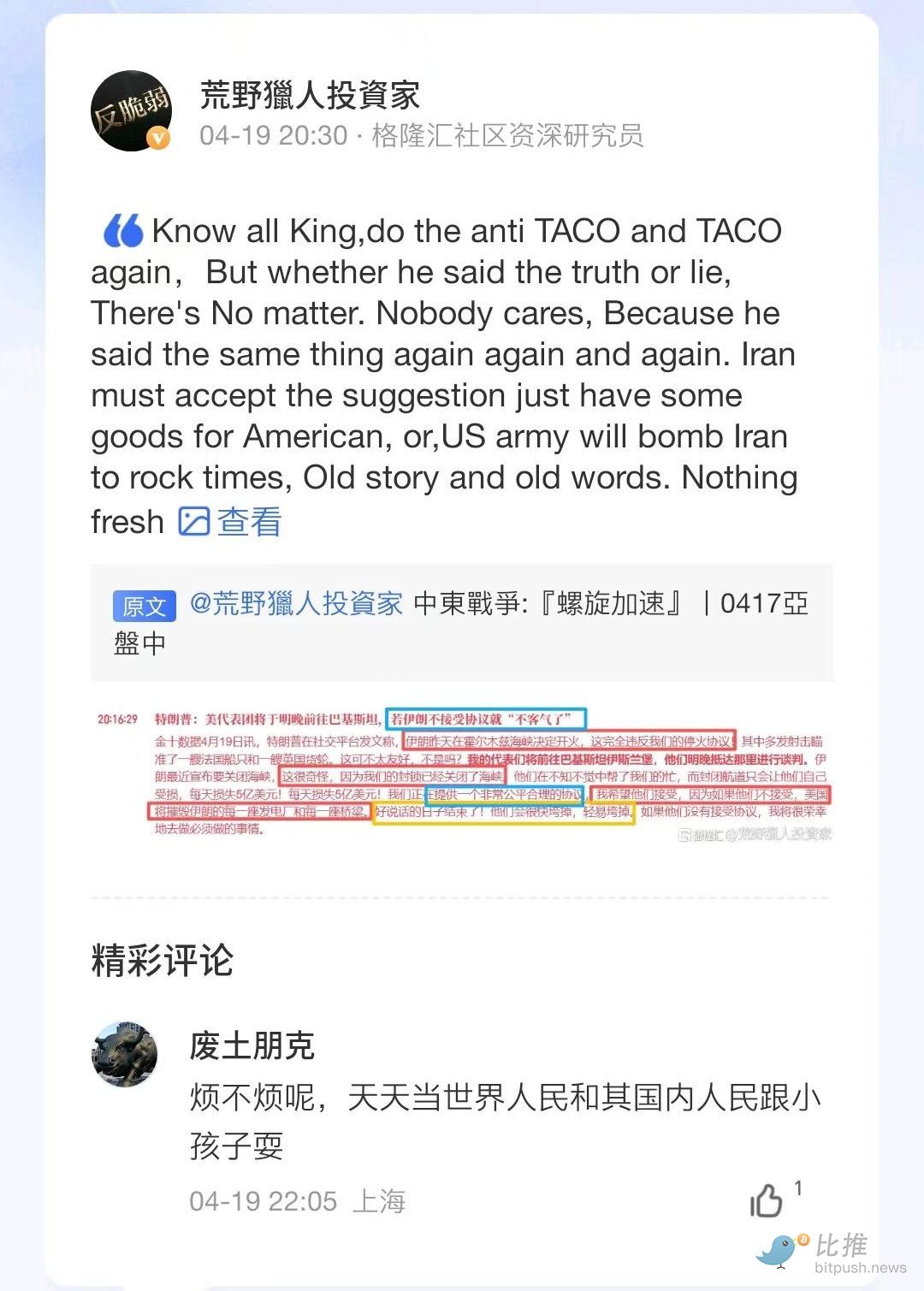Open the @荒野獵人投資家 mention link
This screenshot has width=924, height=1291.
point(296,603)
